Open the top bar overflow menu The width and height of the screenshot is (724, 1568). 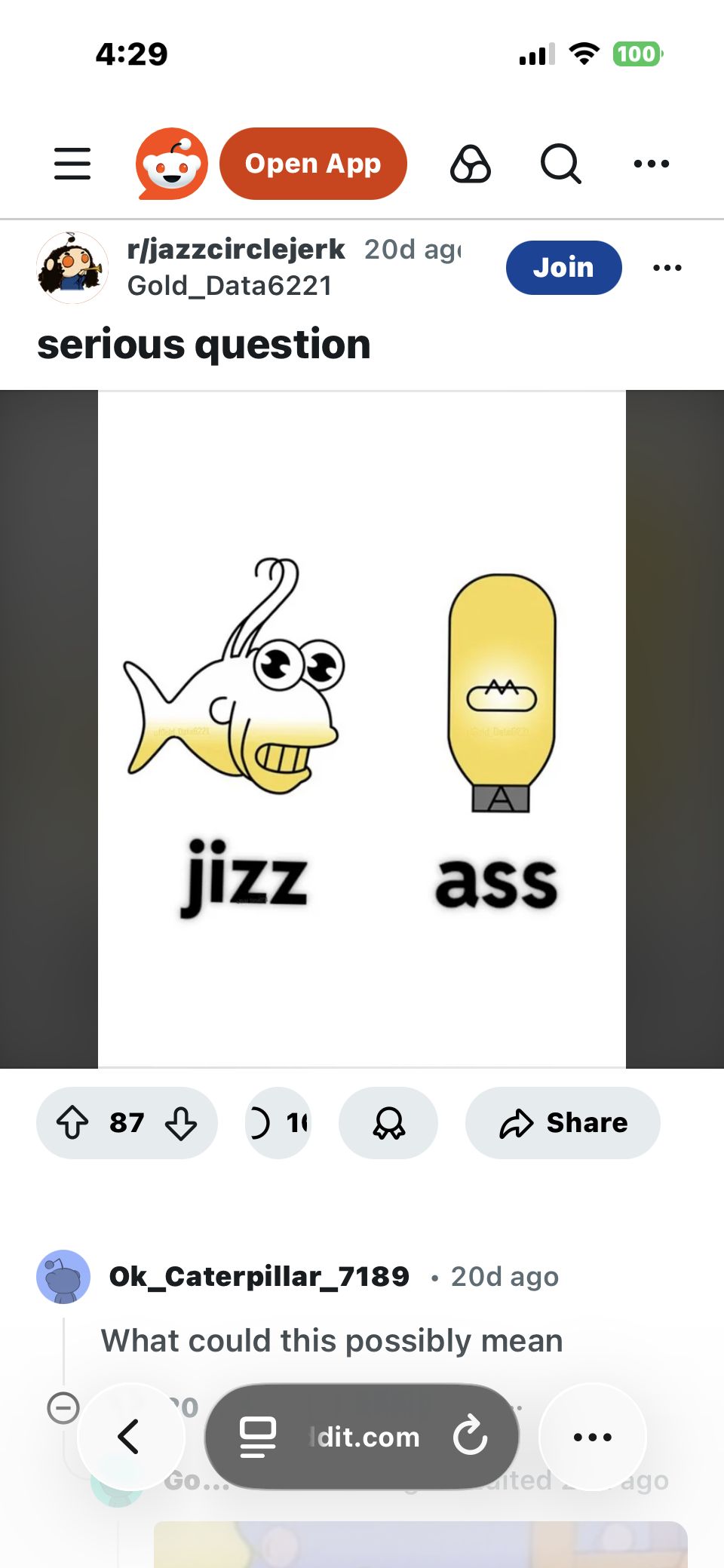pos(651,164)
